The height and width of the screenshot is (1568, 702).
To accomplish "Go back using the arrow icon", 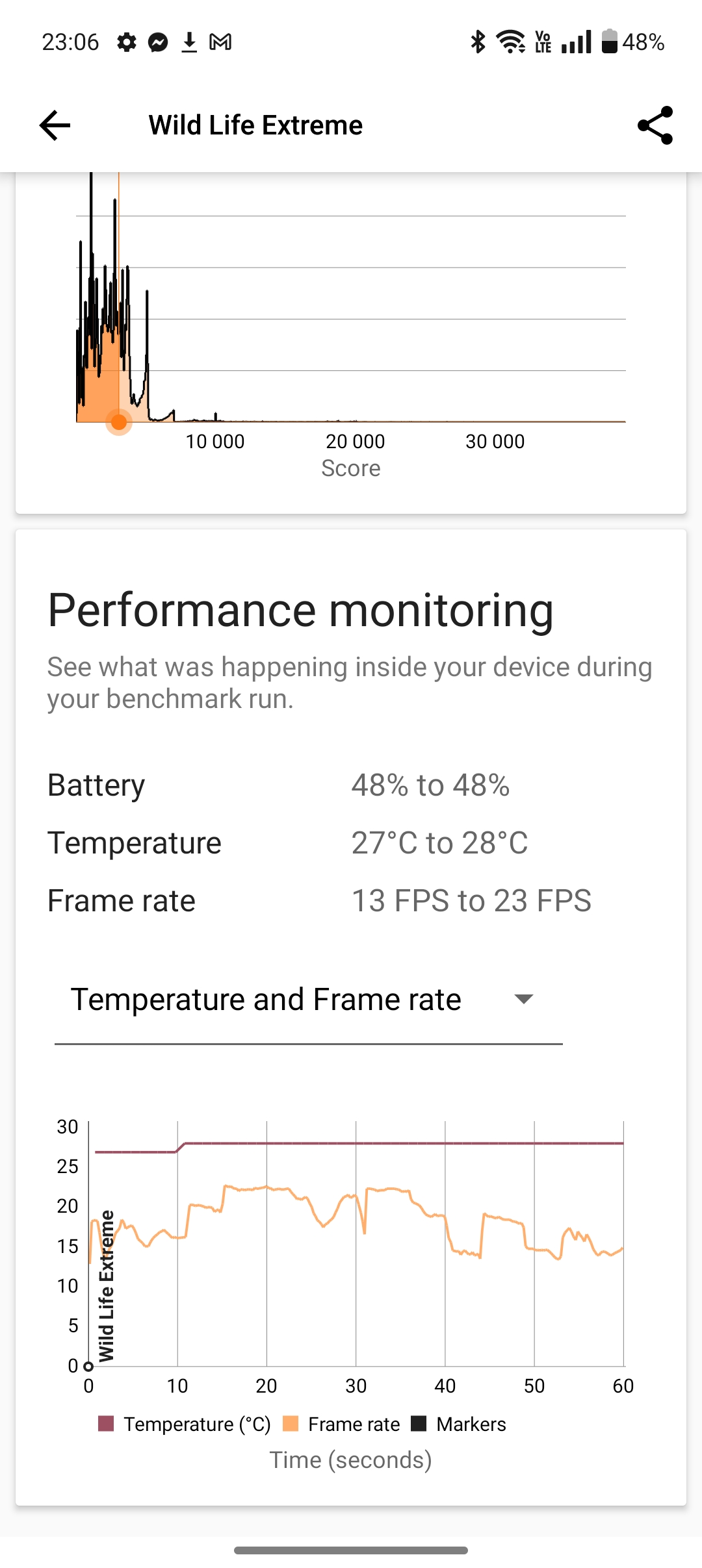I will 55,125.
